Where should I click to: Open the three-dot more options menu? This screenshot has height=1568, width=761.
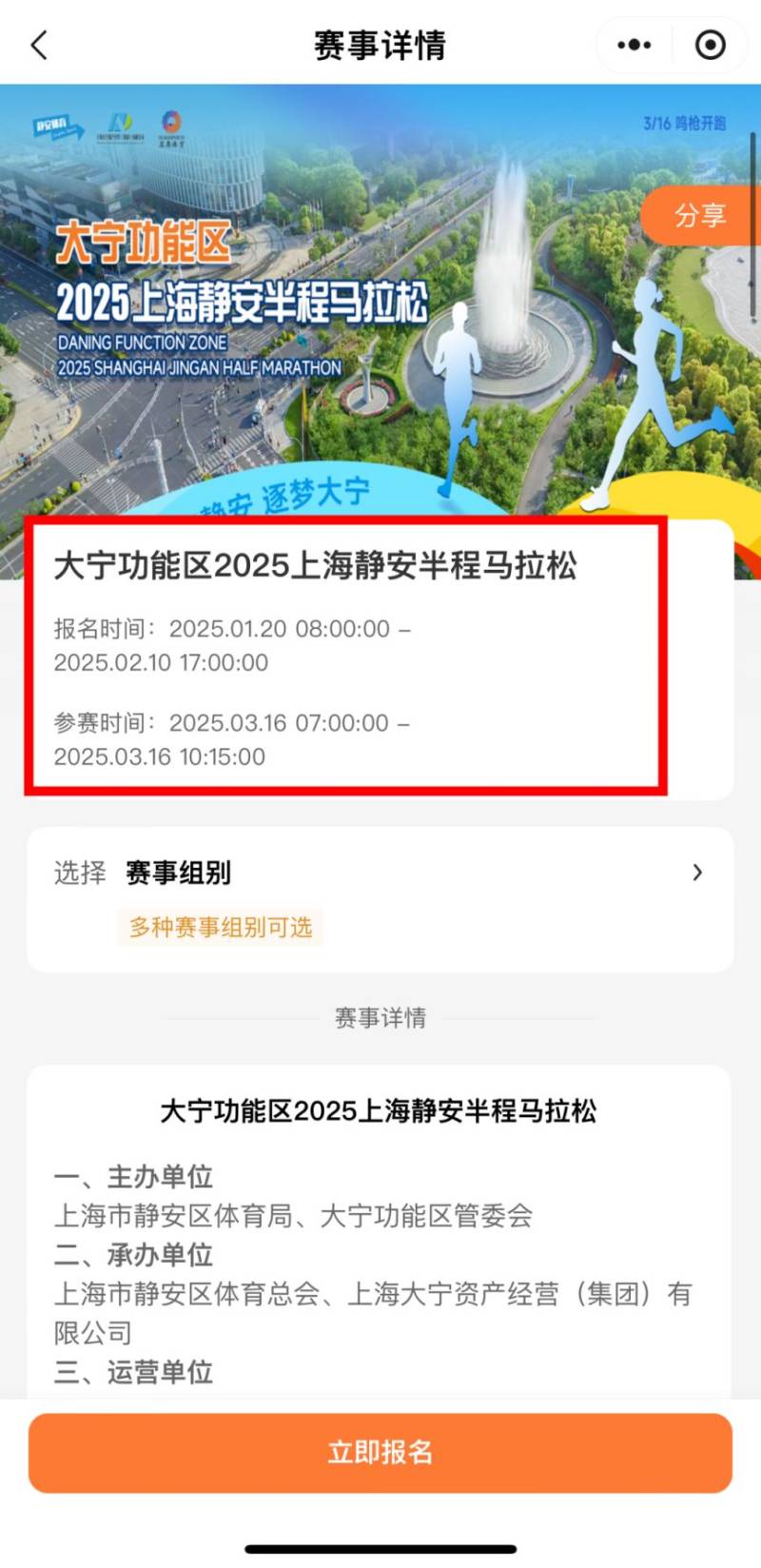click(x=634, y=44)
